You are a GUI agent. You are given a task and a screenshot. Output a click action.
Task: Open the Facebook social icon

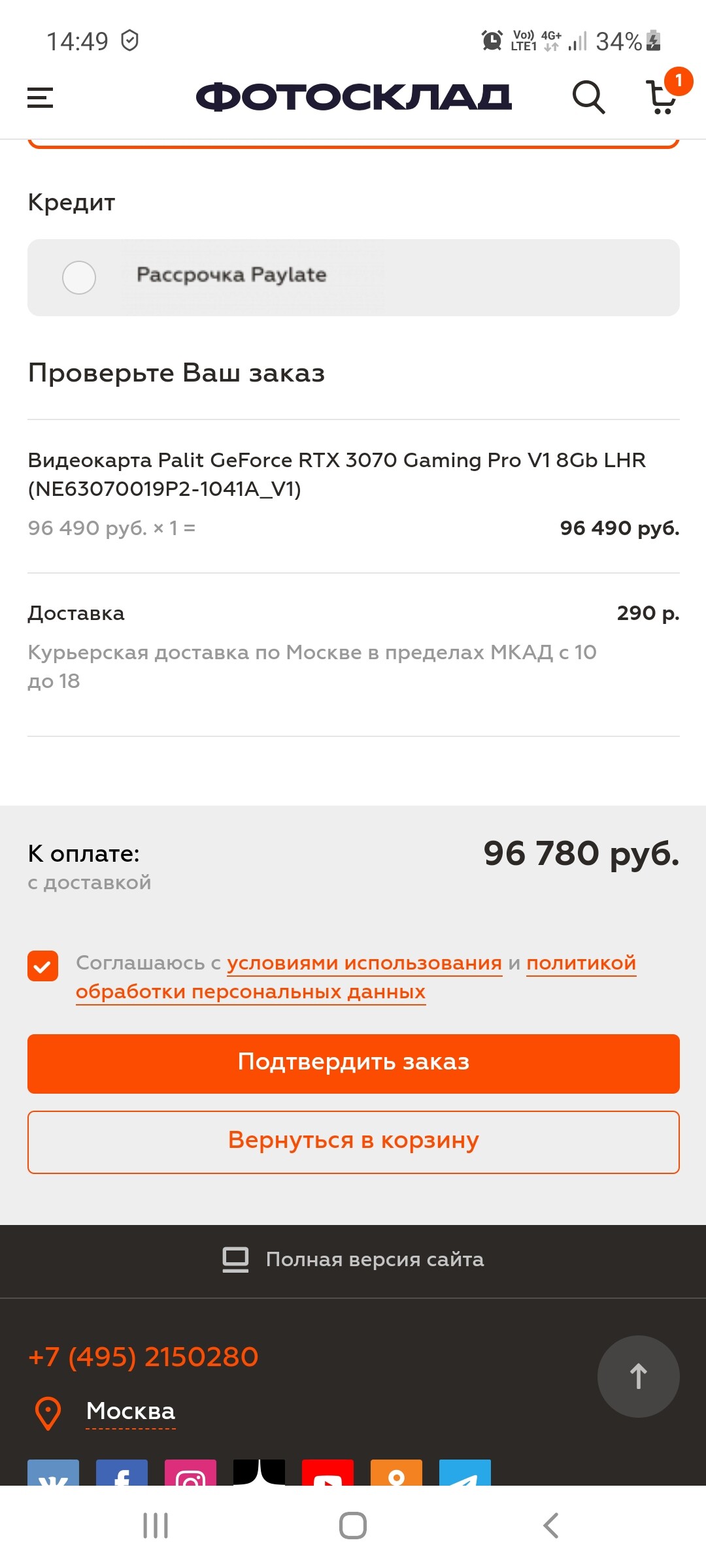pyautogui.click(x=122, y=1473)
